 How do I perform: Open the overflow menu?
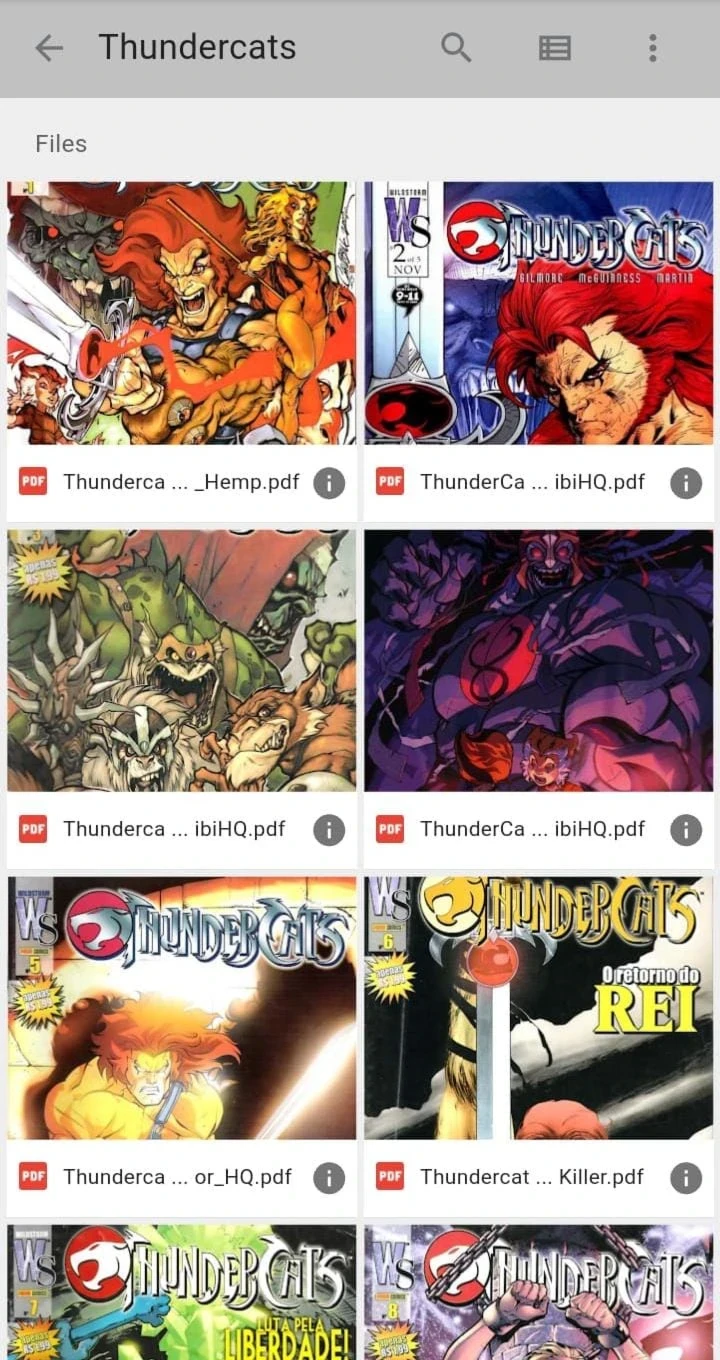pos(652,48)
